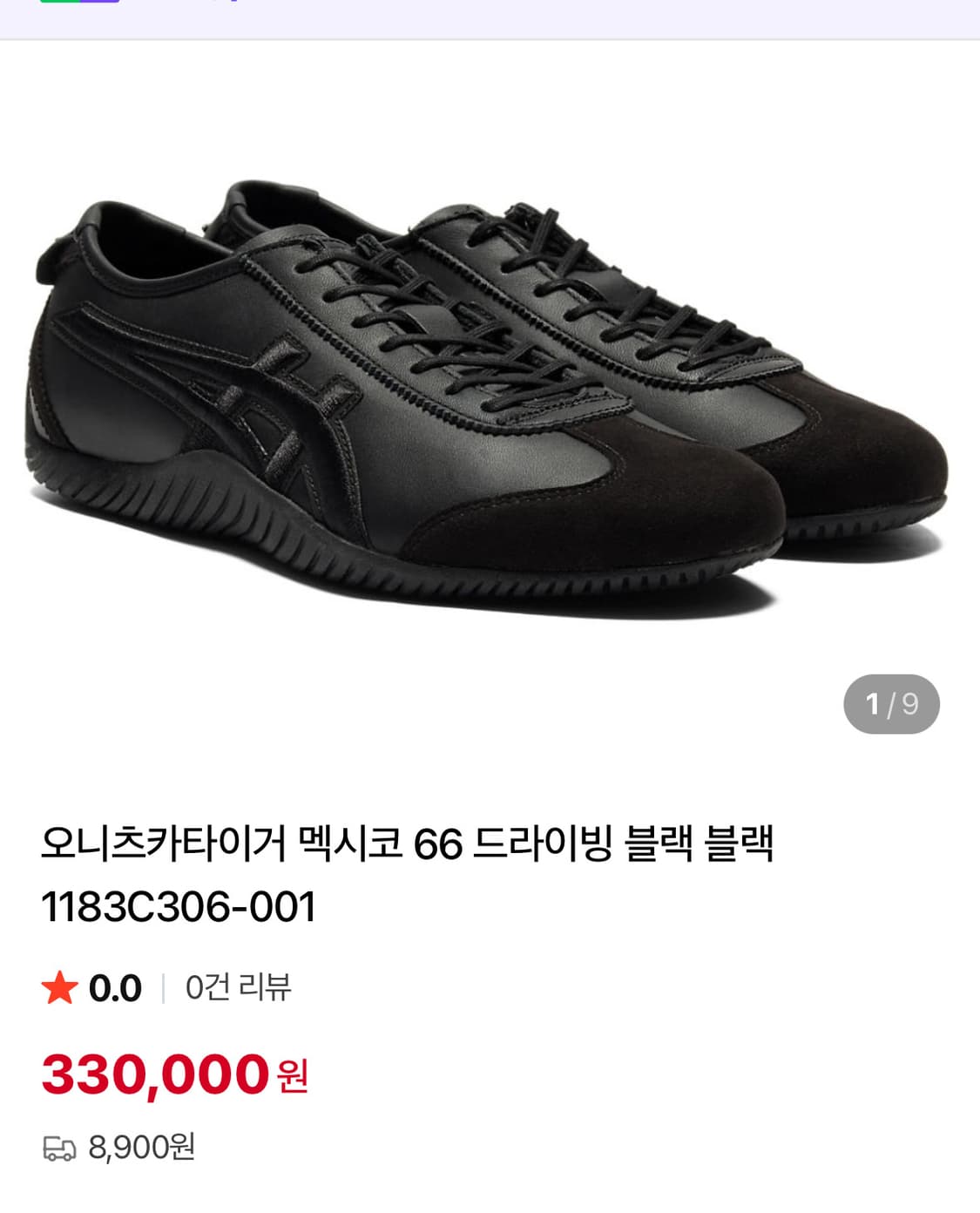Tap the green app icon in the top bar
The height and width of the screenshot is (1213, 980).
tap(61, 4)
